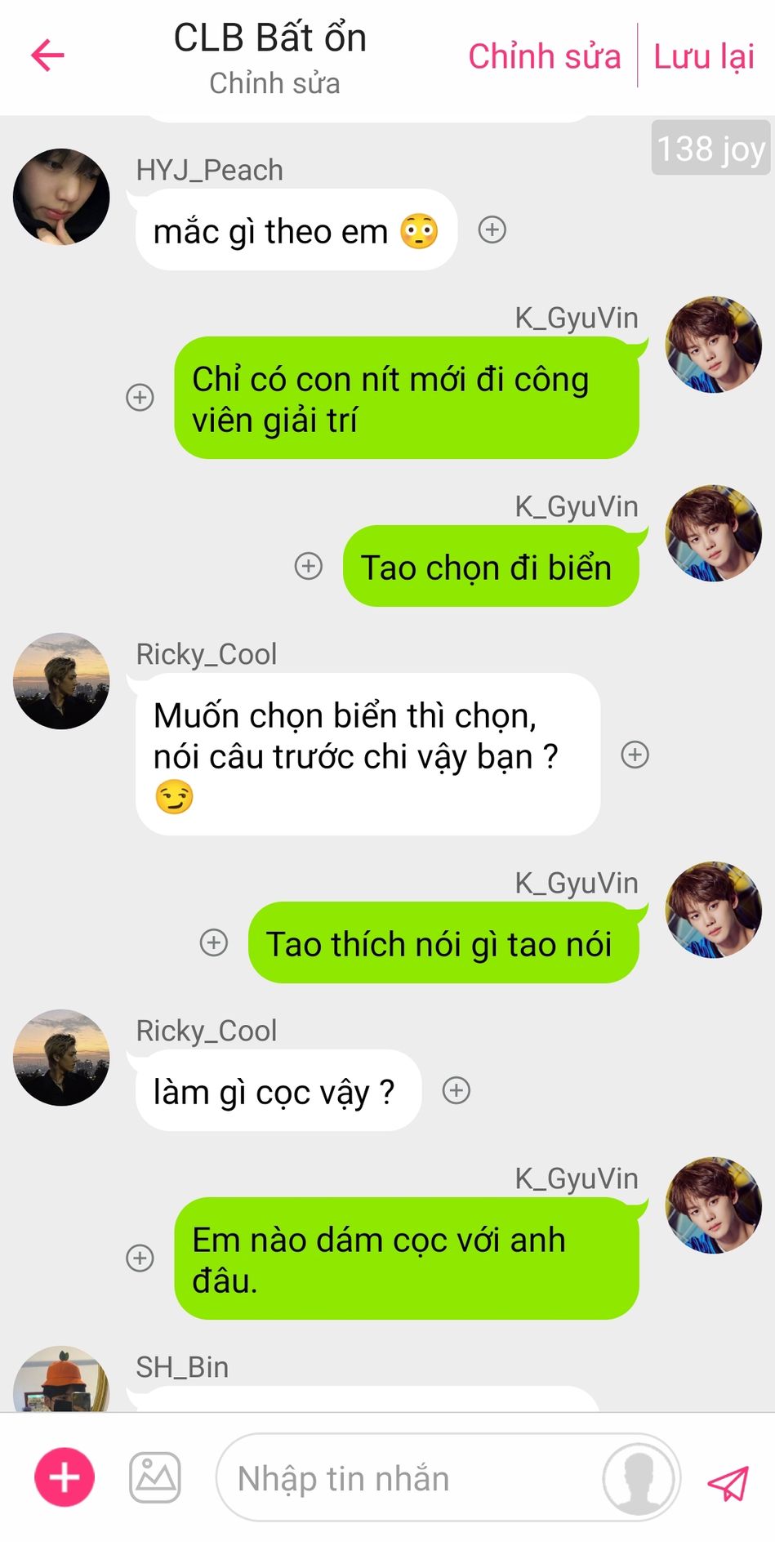This screenshot has width=775, height=1568.
Task: Tap the plus icon beside "Tao chọn đi biển"
Action: tap(308, 566)
